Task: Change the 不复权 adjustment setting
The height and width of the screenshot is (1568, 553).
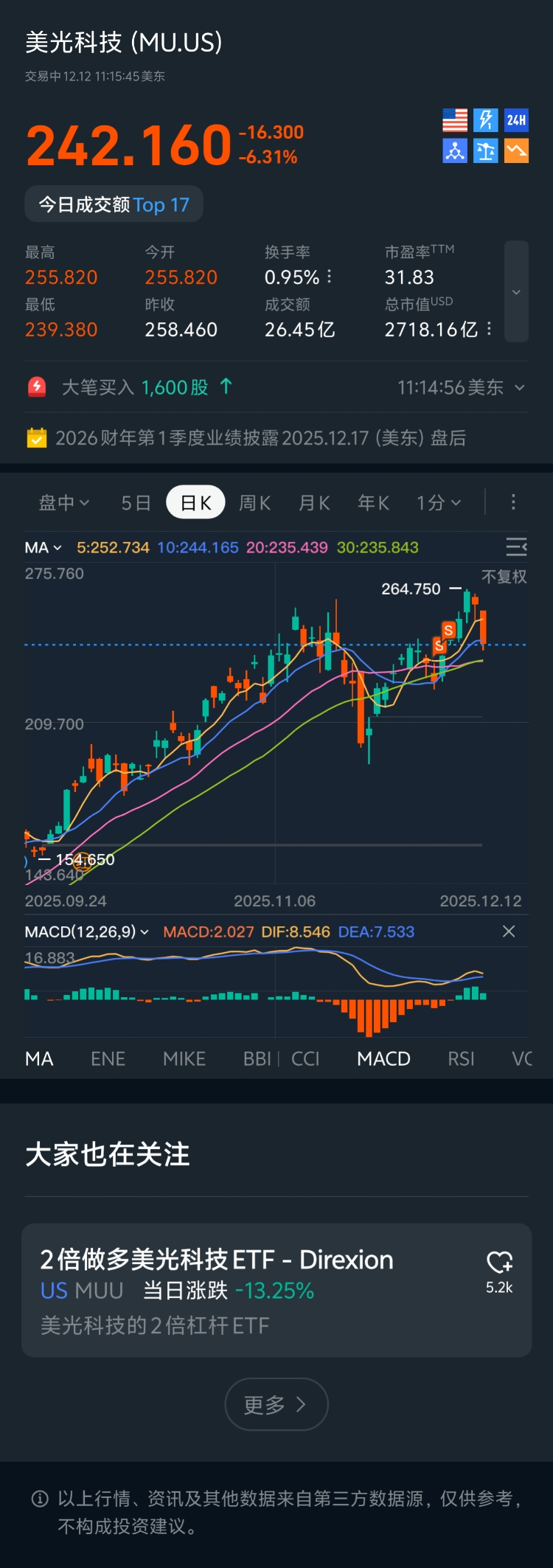Action: coord(504,577)
